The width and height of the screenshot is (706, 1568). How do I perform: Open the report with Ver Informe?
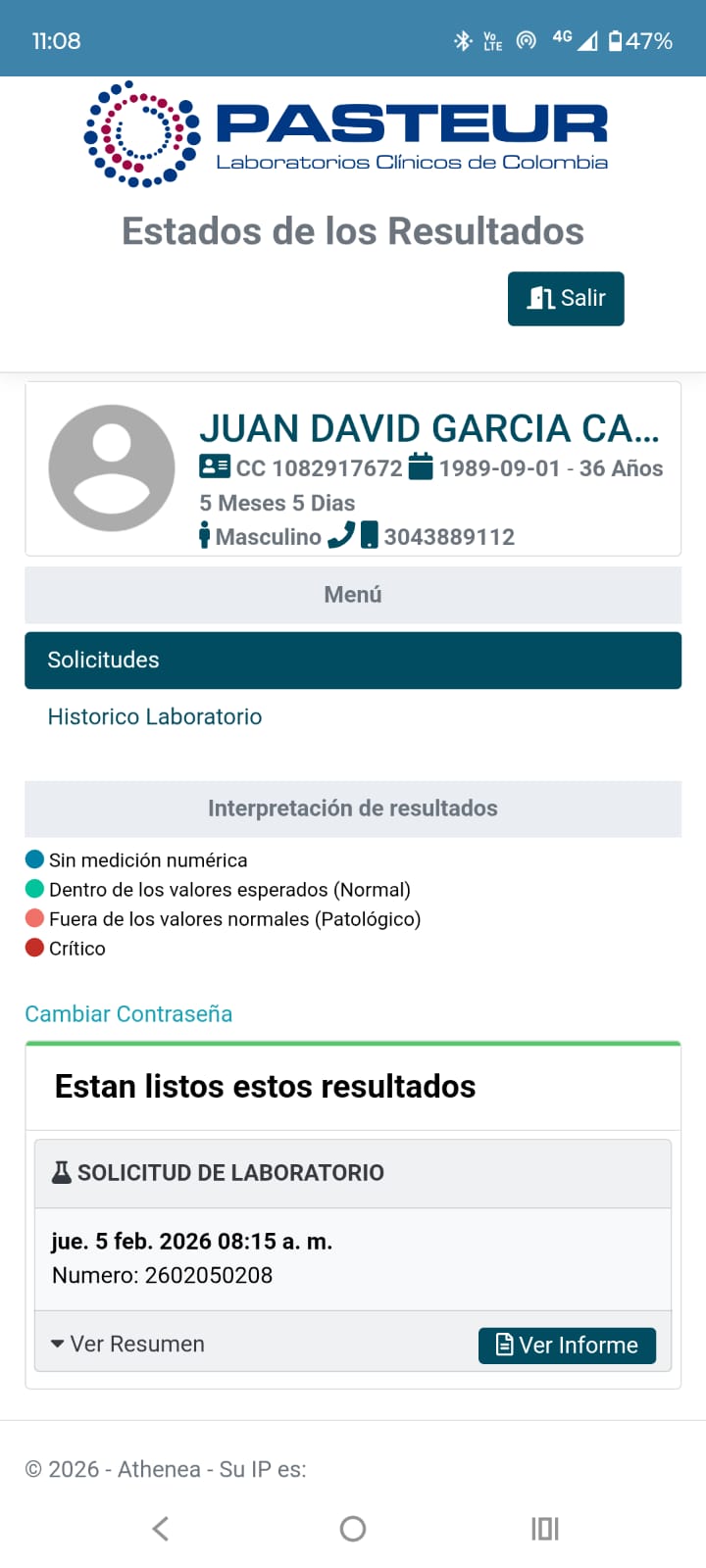tap(567, 1346)
